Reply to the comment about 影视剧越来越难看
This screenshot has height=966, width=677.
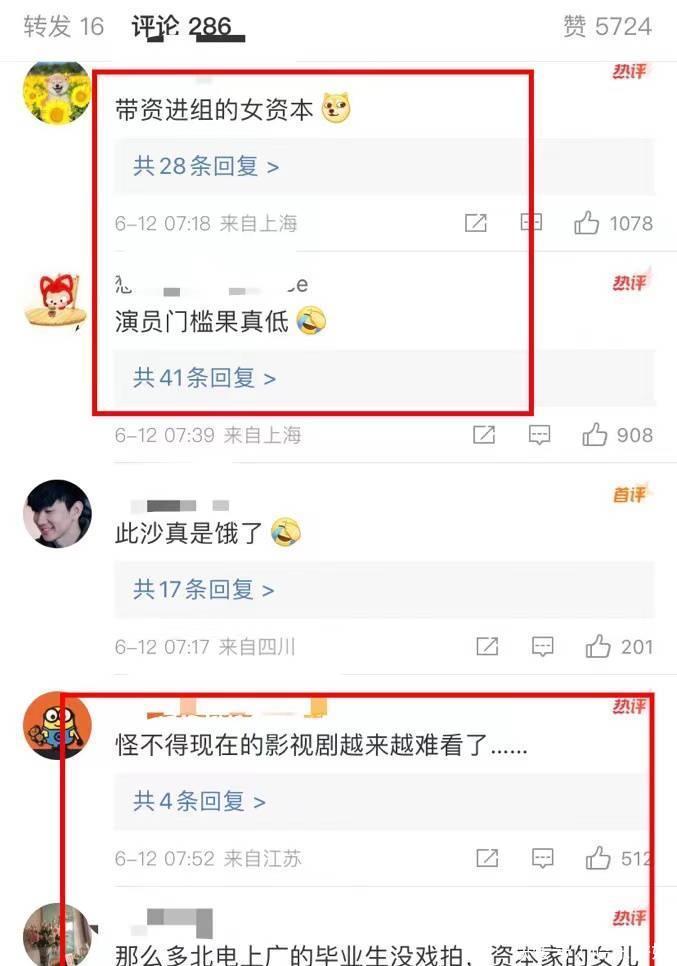(542, 858)
